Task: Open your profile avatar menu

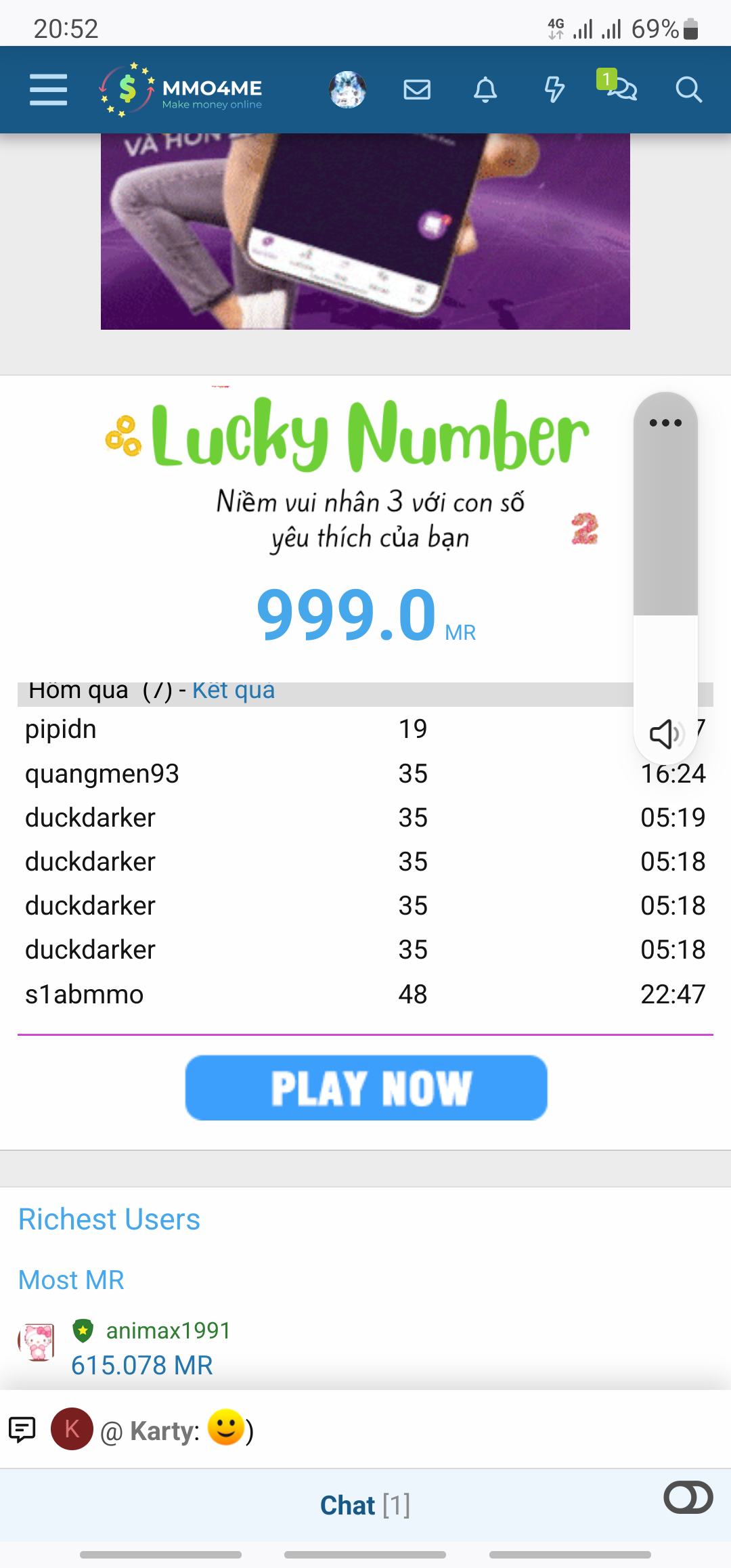Action: click(x=347, y=90)
